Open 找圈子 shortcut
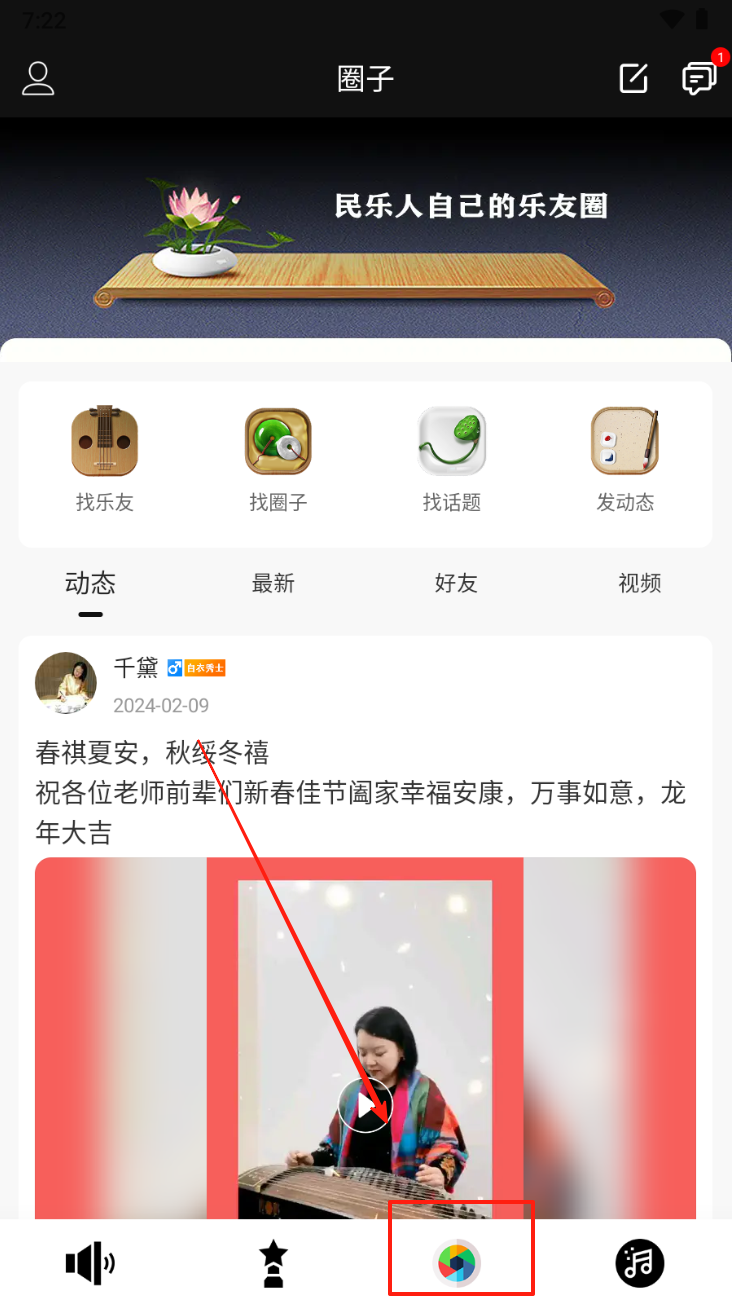Screen dimensions: 732x1304 (278, 460)
